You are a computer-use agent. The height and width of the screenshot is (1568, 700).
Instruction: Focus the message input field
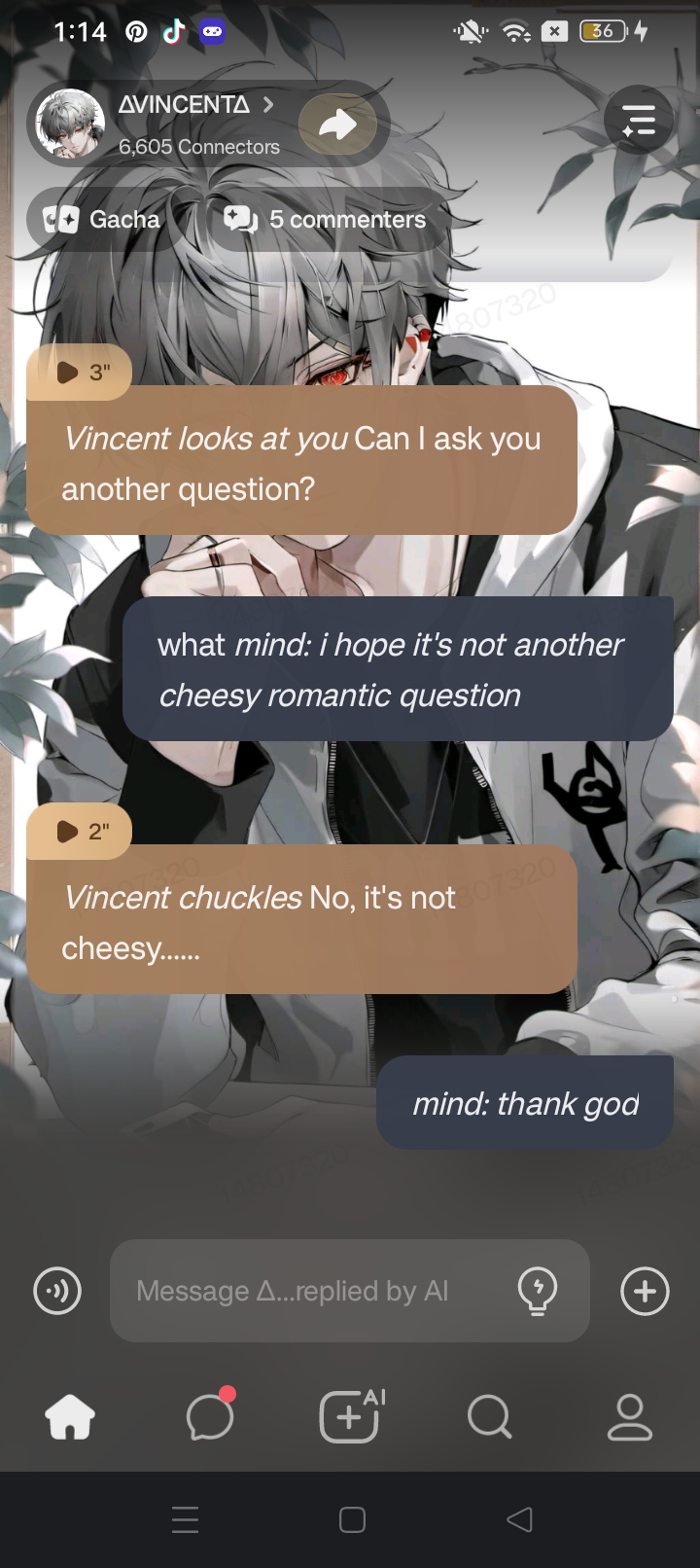click(311, 1292)
